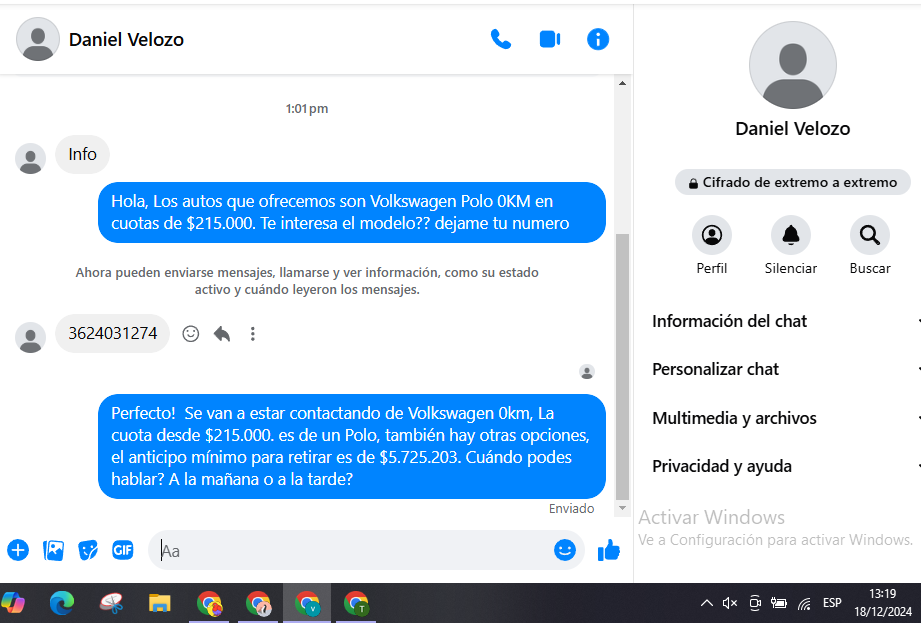Open the emoji picker in message field
921x623 pixels.
point(565,550)
